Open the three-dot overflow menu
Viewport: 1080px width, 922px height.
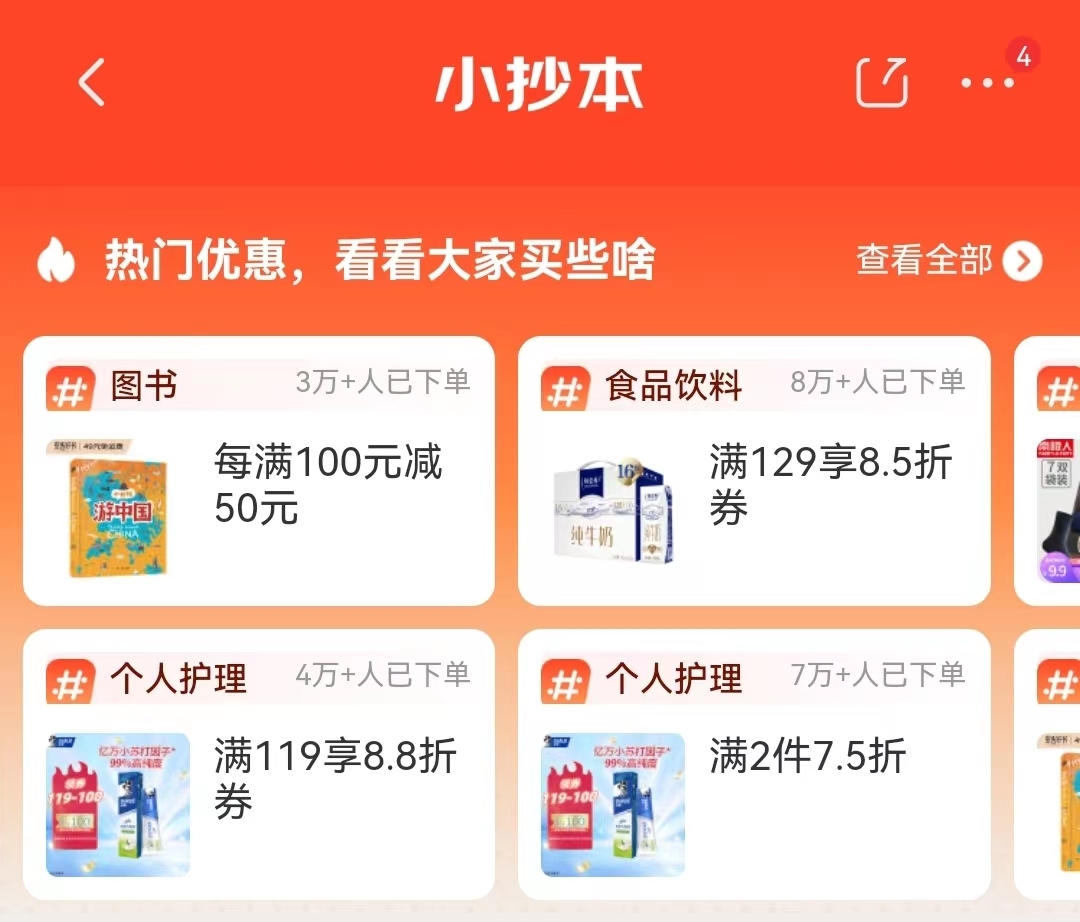click(x=988, y=82)
